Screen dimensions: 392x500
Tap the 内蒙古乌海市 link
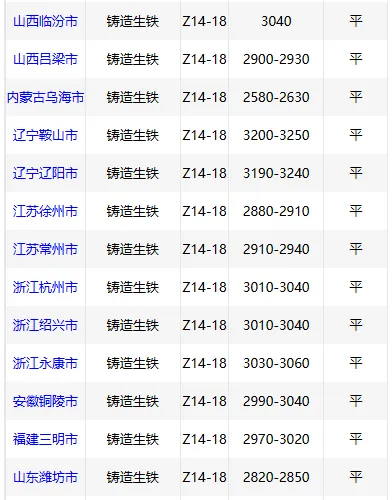[x=45, y=97]
